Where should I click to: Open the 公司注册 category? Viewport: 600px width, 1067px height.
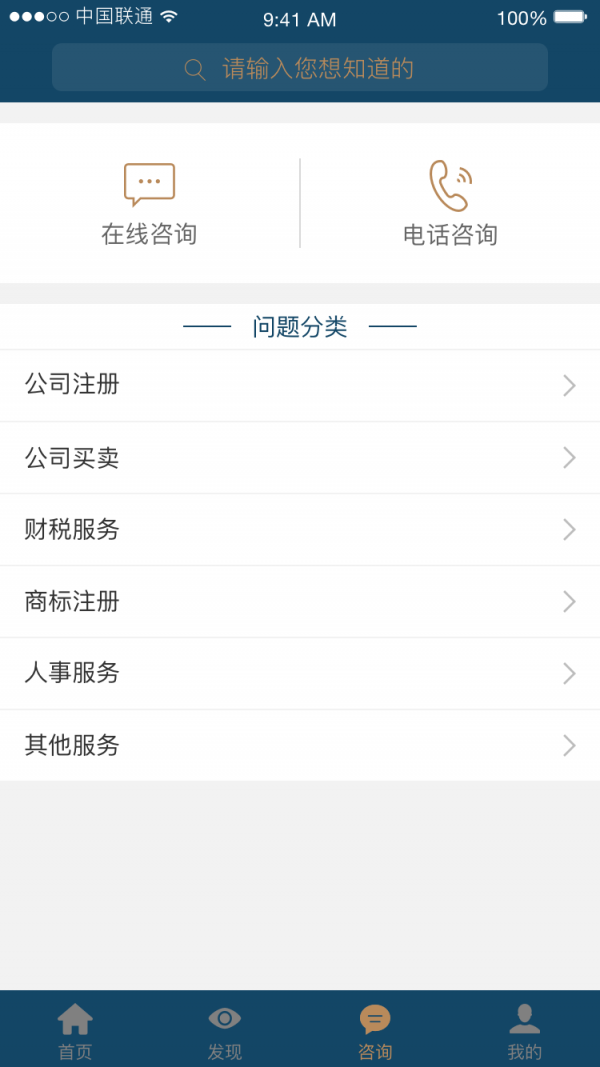click(x=300, y=386)
